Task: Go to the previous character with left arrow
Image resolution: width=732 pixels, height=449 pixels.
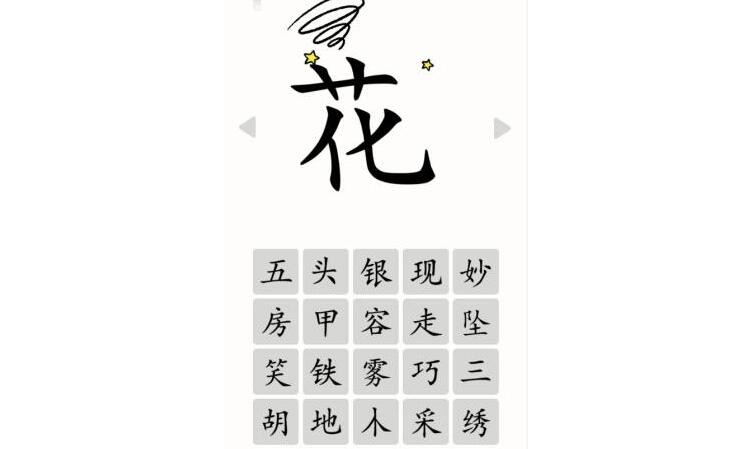Action: click(247, 127)
